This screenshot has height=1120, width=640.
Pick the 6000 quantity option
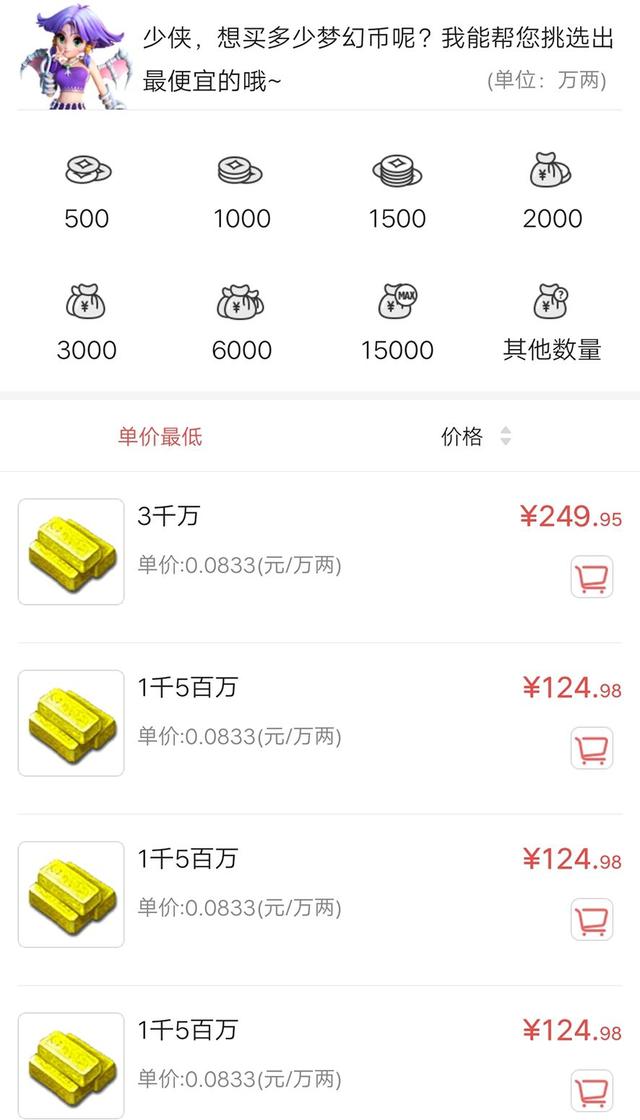pyautogui.click(x=242, y=322)
